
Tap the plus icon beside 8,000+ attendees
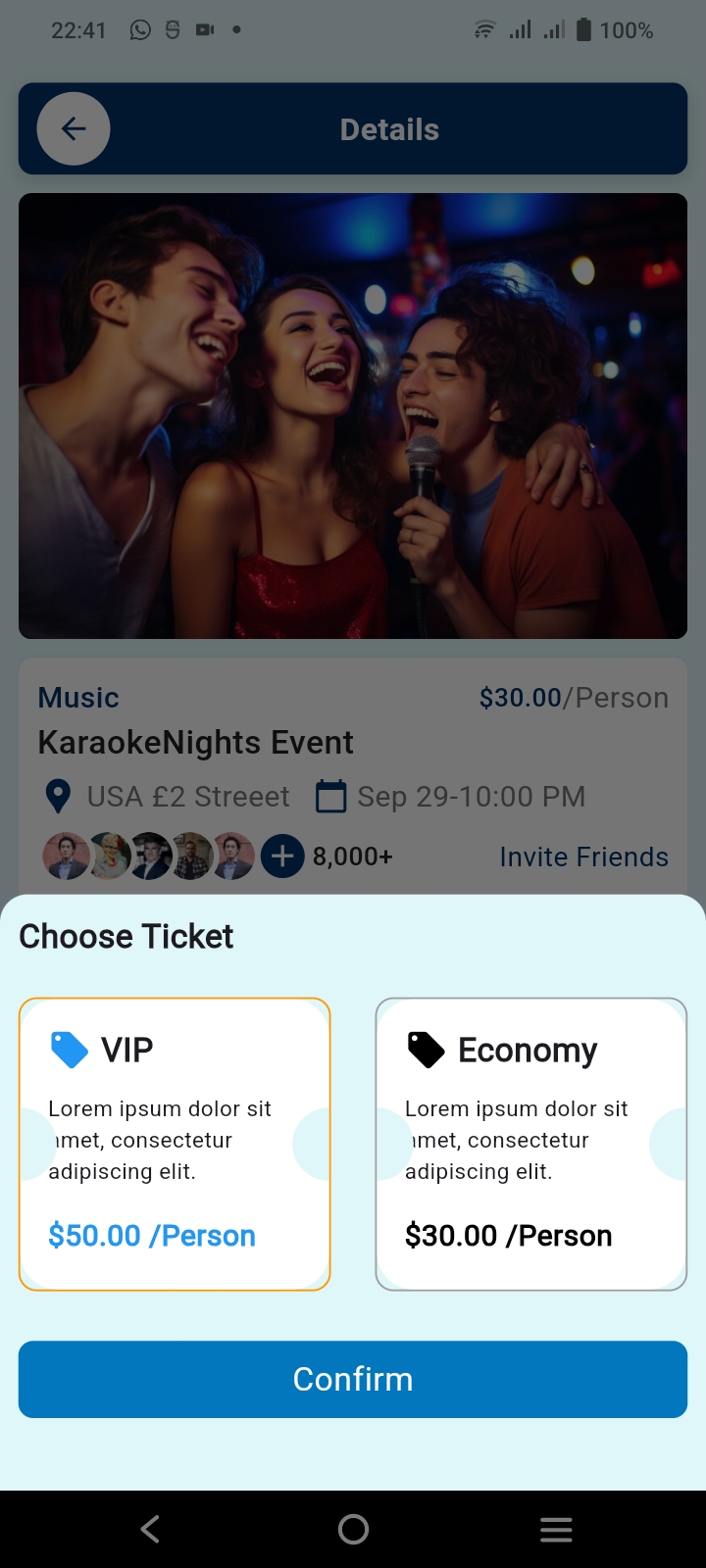point(281,856)
